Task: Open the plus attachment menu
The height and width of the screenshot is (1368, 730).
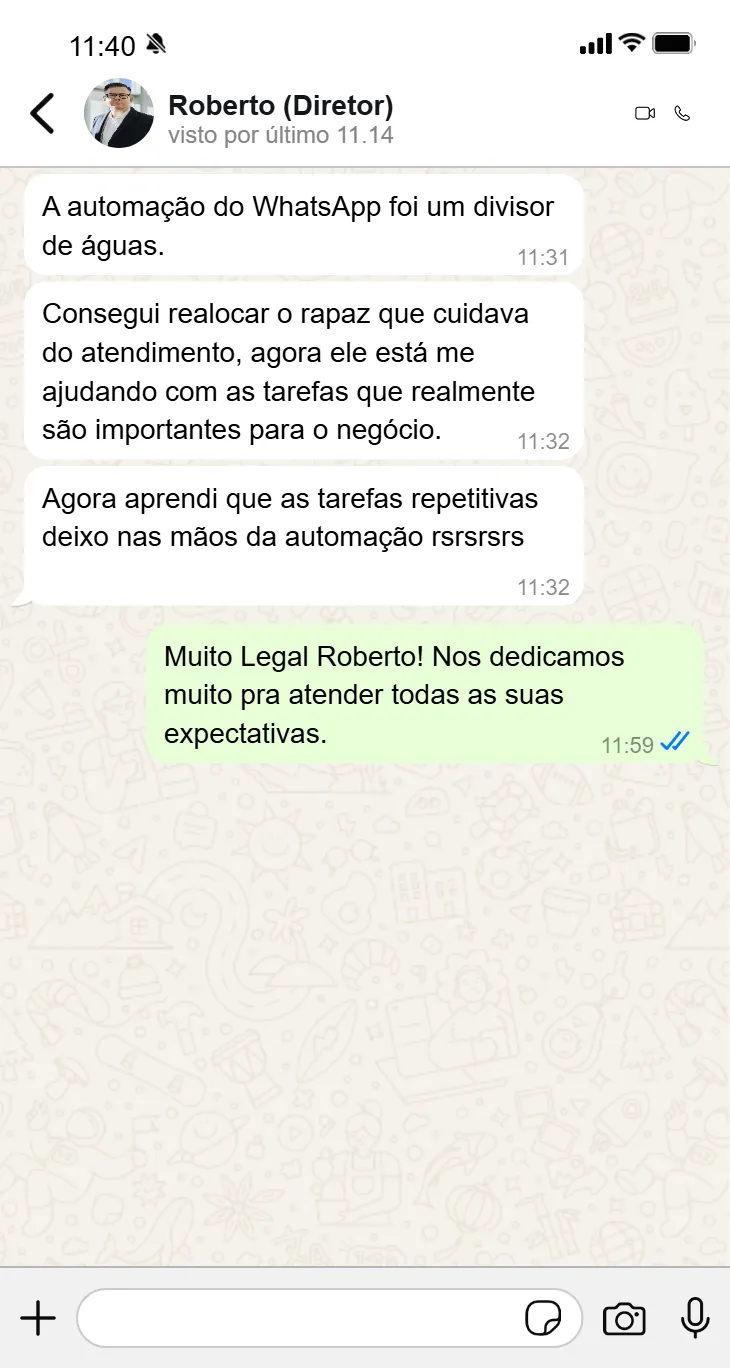Action: pyautogui.click(x=38, y=1318)
